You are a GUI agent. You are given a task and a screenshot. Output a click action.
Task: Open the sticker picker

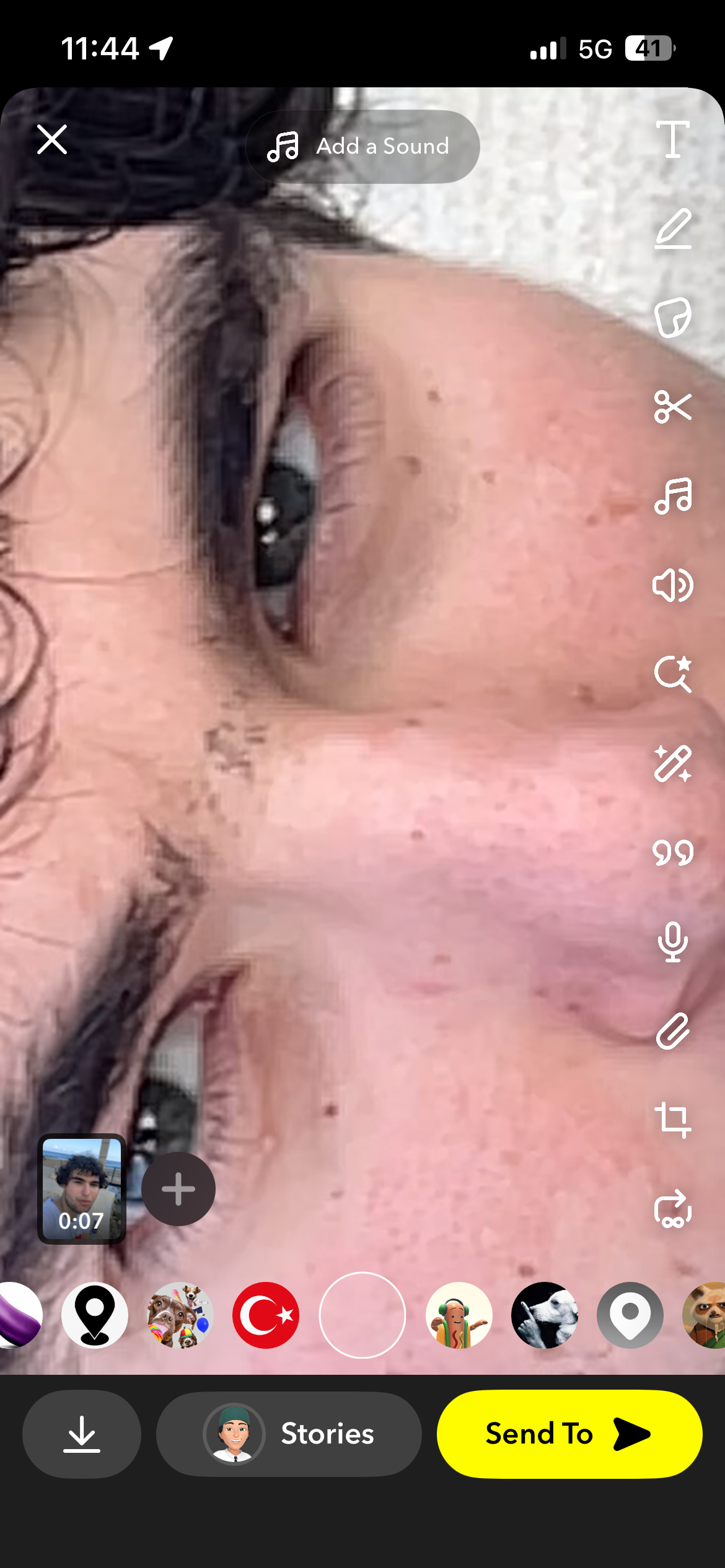[x=673, y=318]
